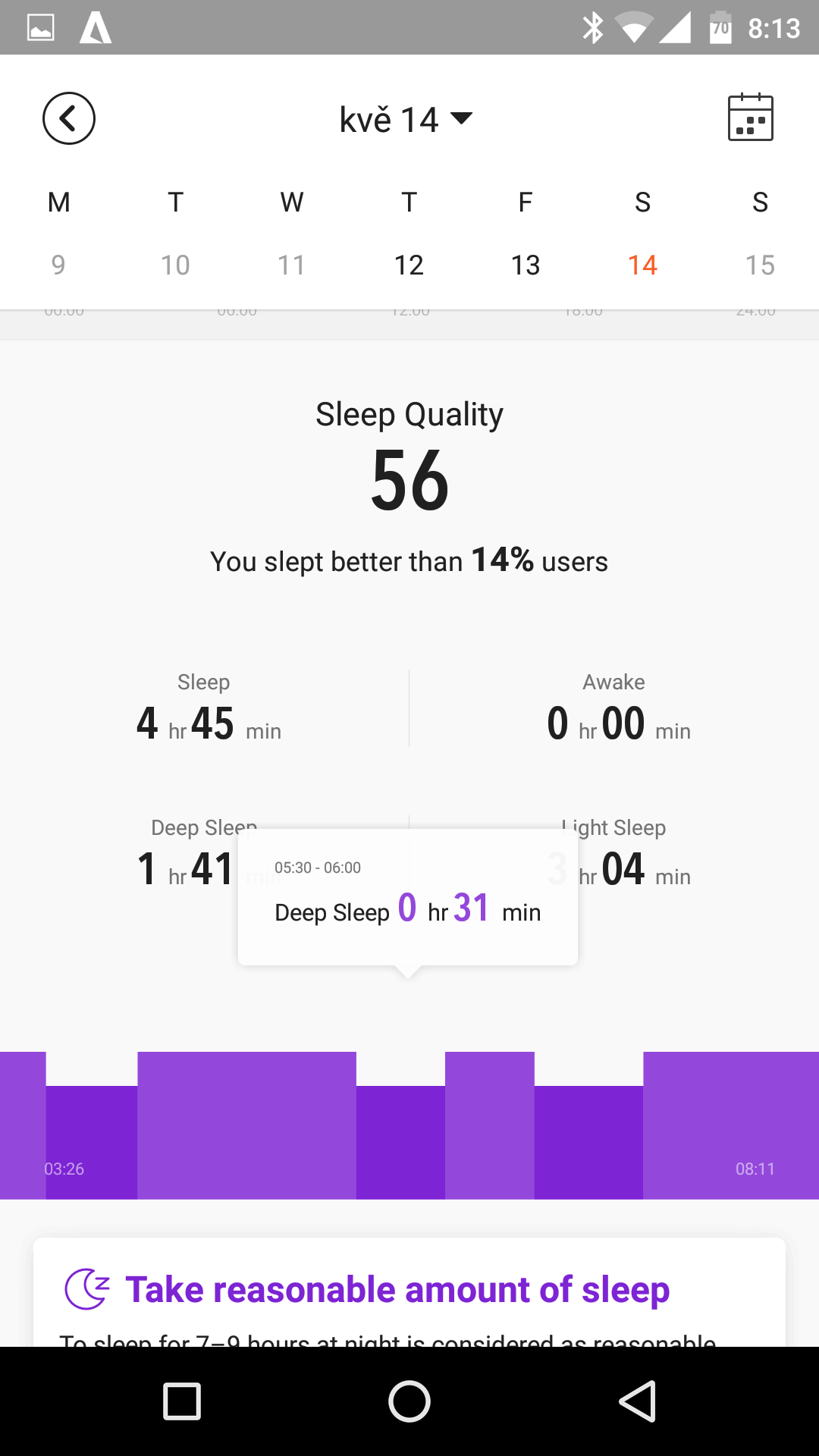This screenshot has height=1456, width=819.
Task: Open the Take reasonable amount of sleep card
Action: tap(409, 1292)
